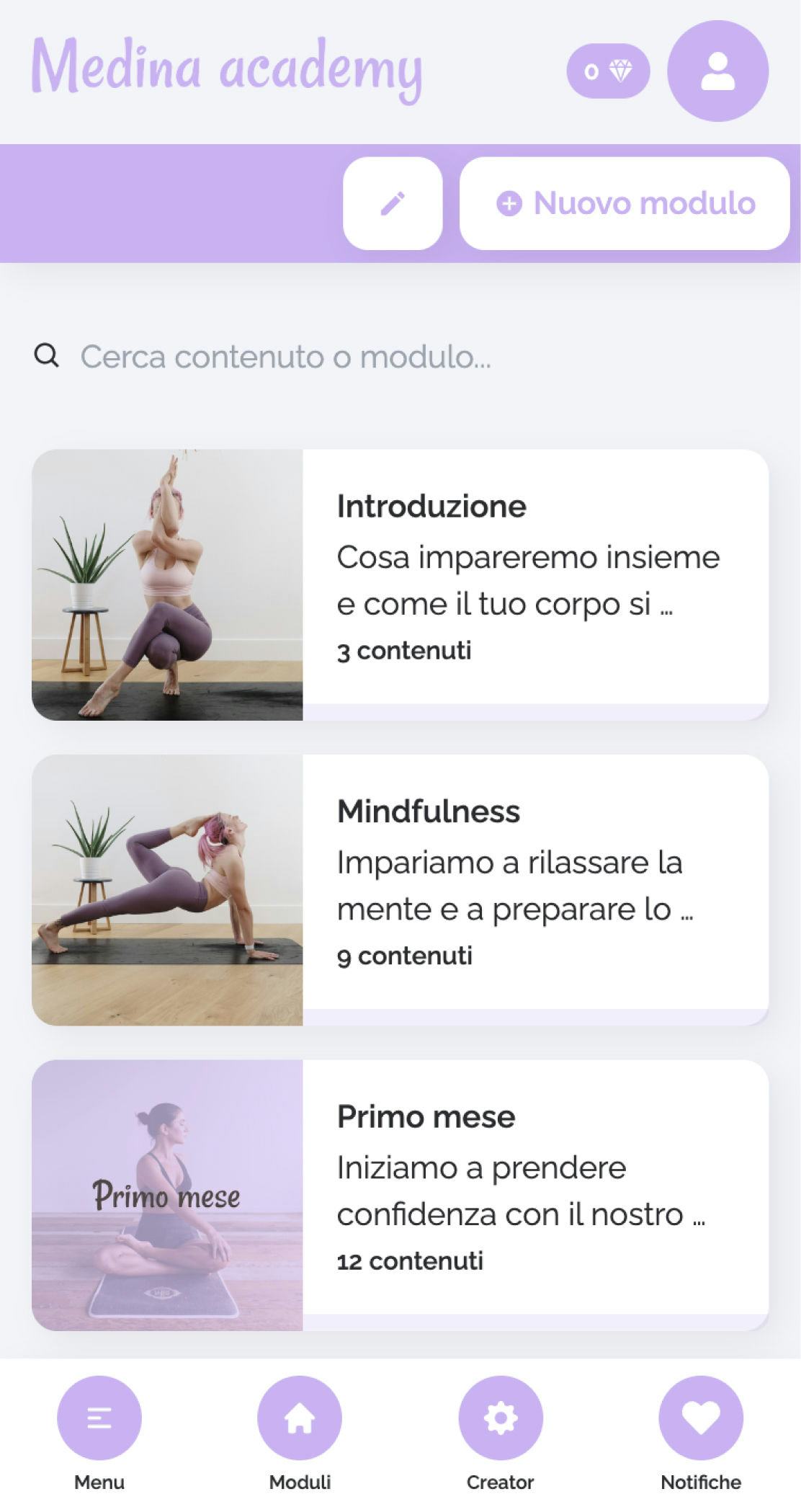Create a new module with Nuovo modulo
The image size is (801, 1512).
pos(625,203)
